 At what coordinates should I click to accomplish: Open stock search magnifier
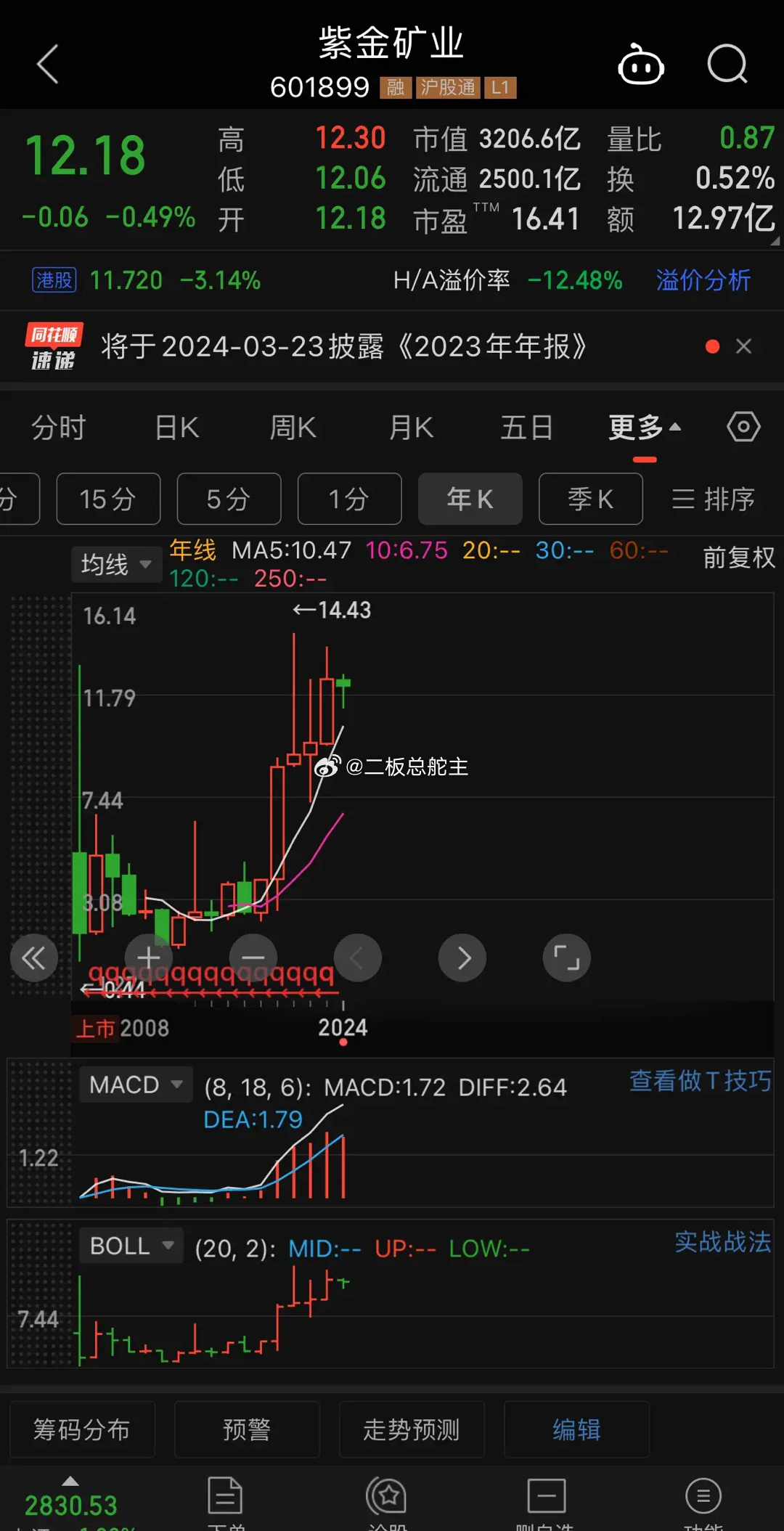[x=727, y=65]
